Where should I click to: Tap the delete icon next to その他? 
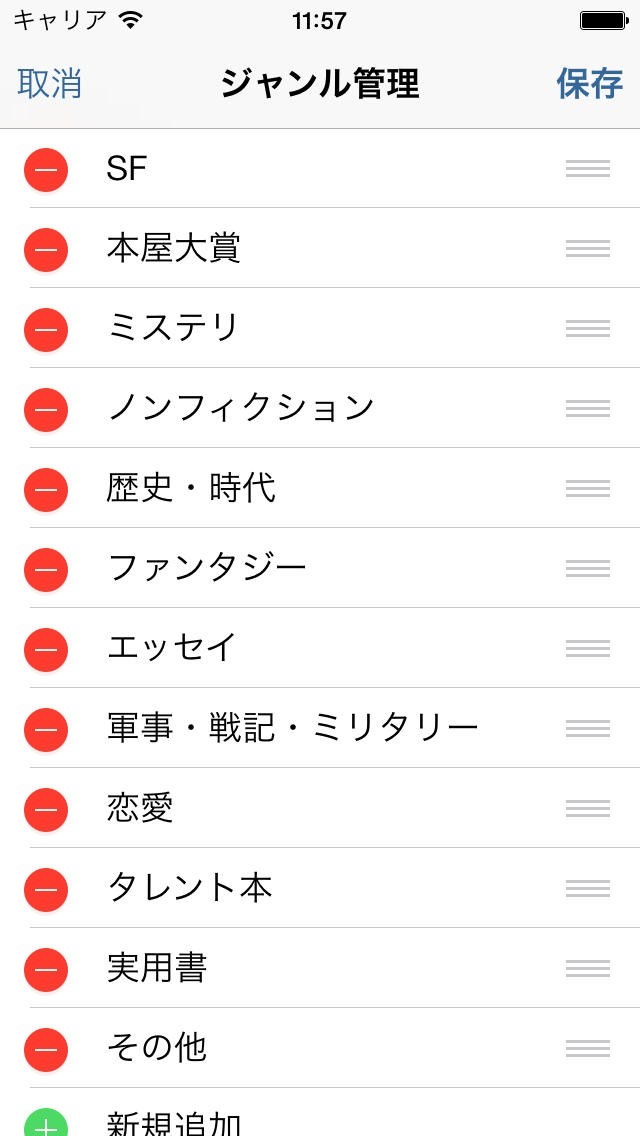click(46, 1049)
